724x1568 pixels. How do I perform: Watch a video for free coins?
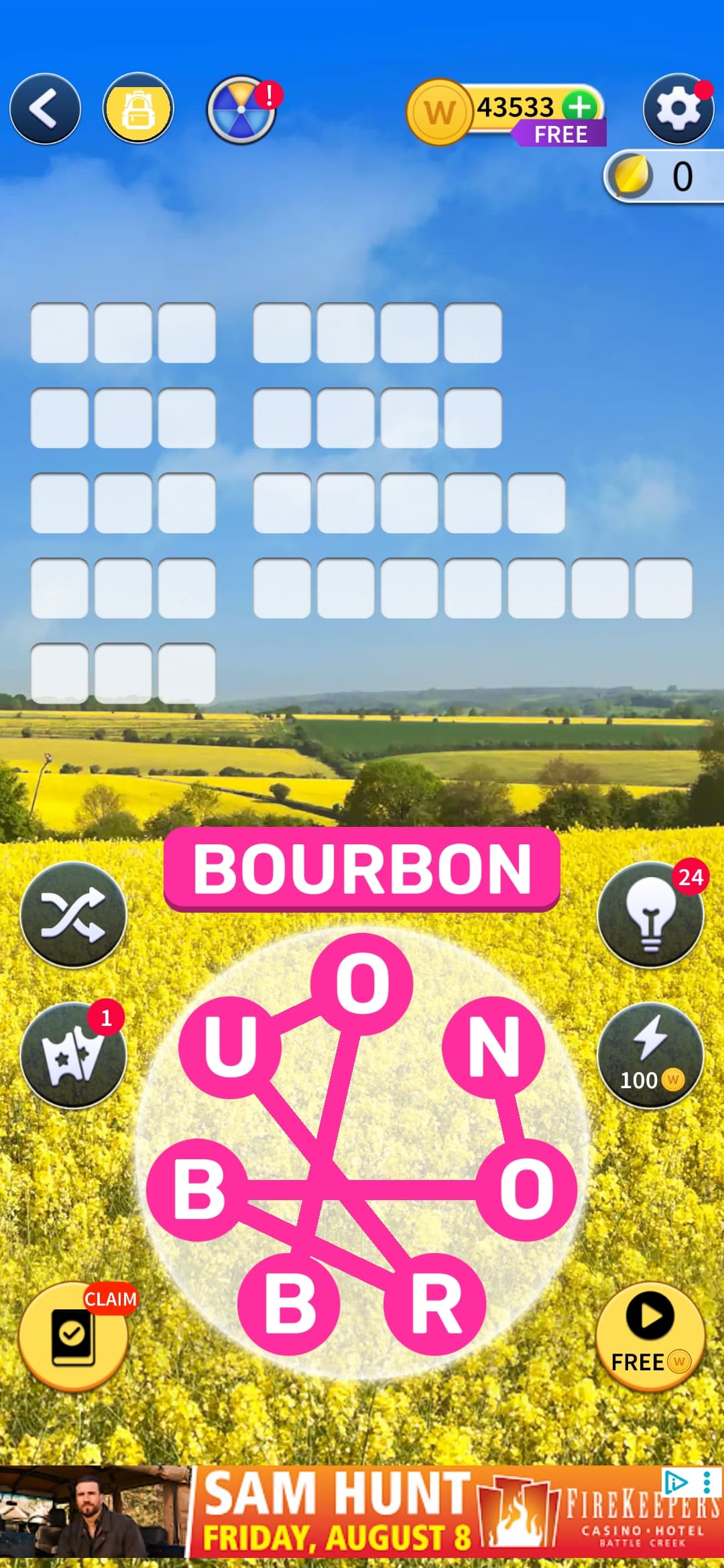650,1337
